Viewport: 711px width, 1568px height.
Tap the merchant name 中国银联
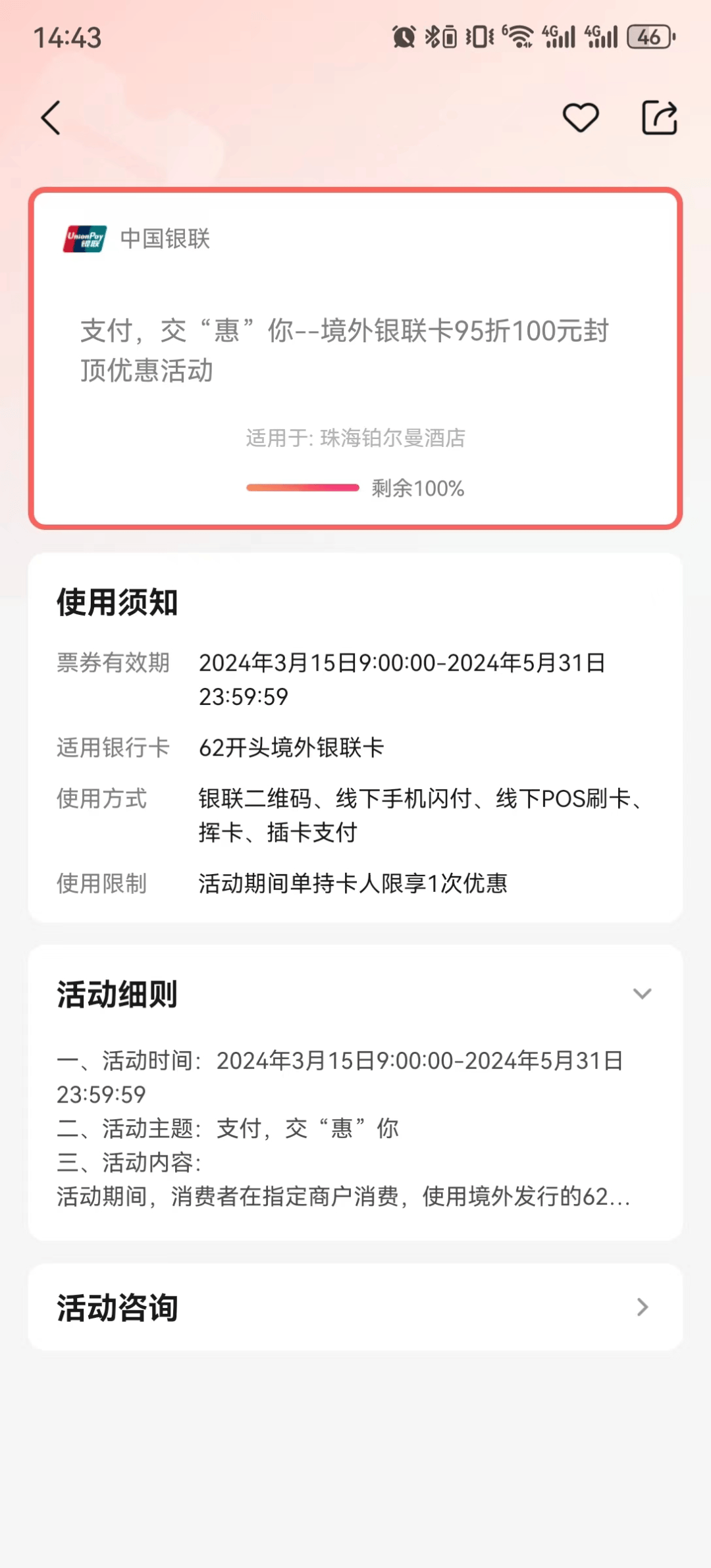[163, 239]
